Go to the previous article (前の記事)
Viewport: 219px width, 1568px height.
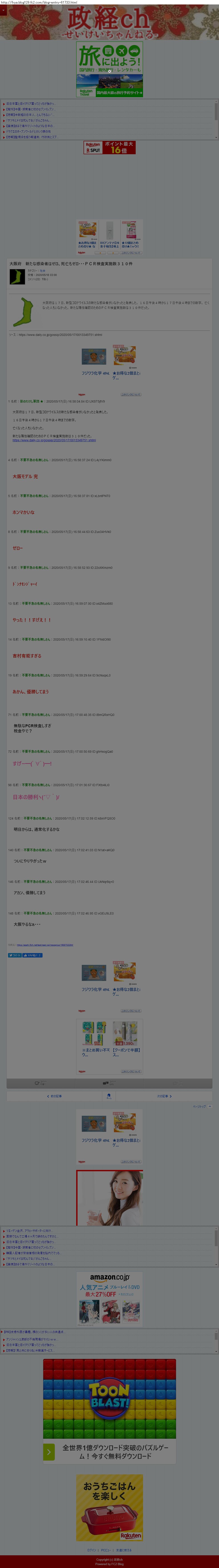pyautogui.click(x=55, y=1096)
